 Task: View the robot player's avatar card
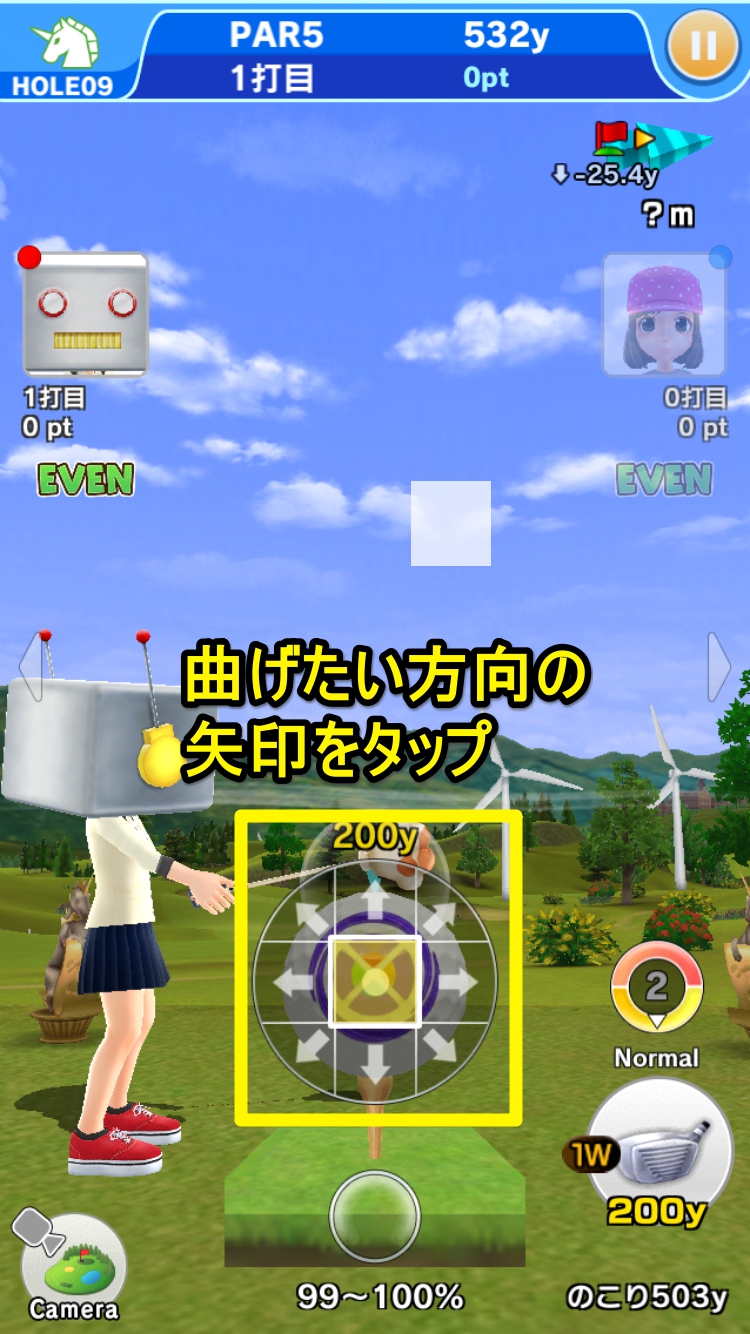click(84, 314)
